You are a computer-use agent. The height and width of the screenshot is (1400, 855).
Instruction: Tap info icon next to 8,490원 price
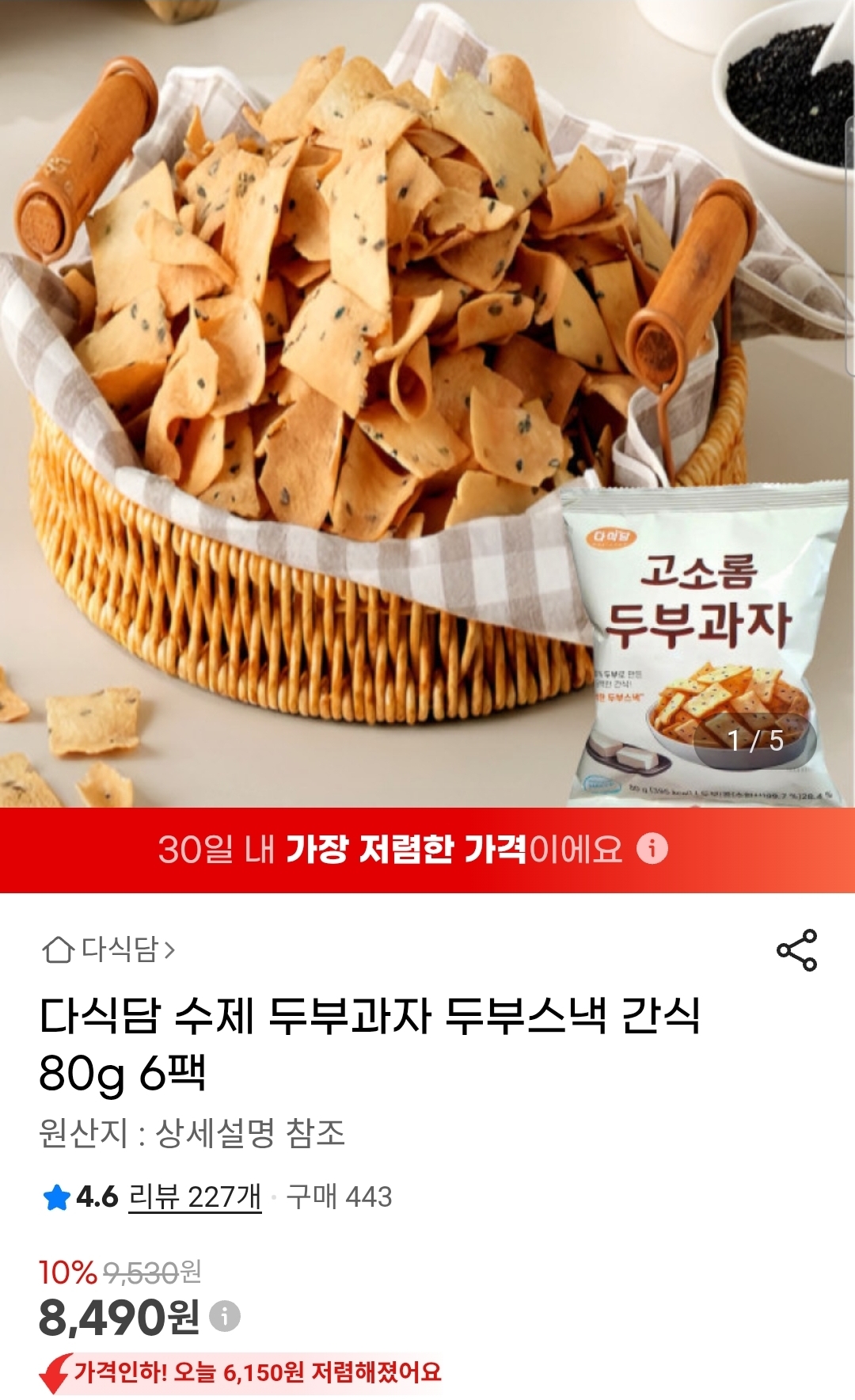pyautogui.click(x=225, y=1316)
